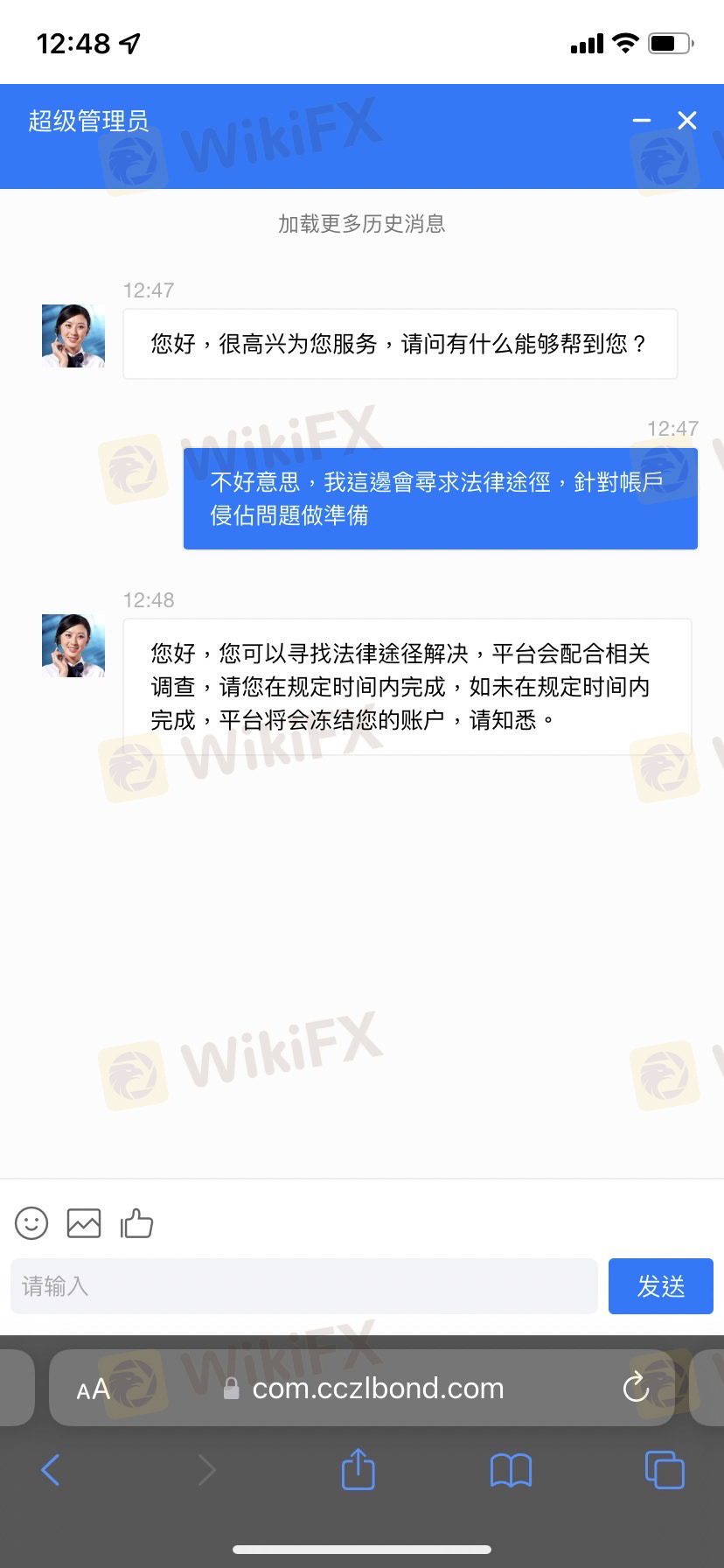Screen dimensions: 724x1568
Task: Close the 超级管理员 chat
Action: 687,121
